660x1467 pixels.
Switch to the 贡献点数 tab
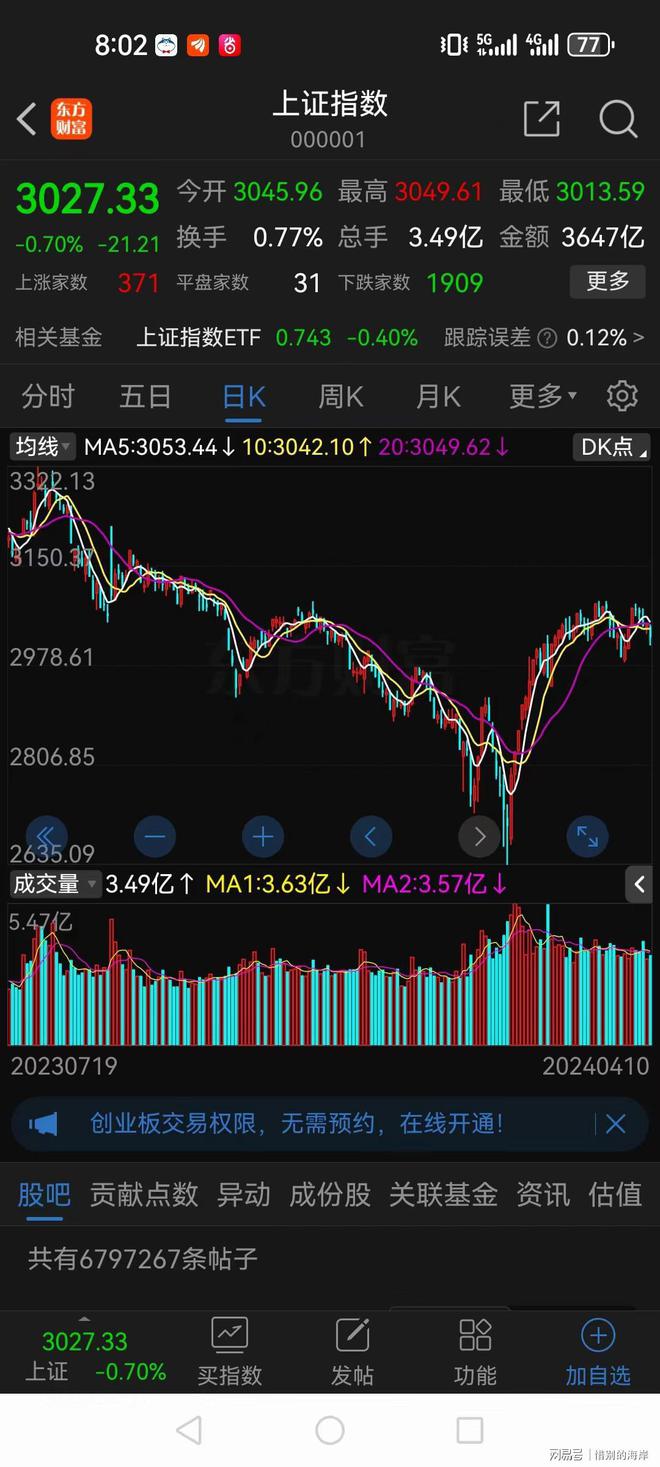click(x=144, y=1194)
